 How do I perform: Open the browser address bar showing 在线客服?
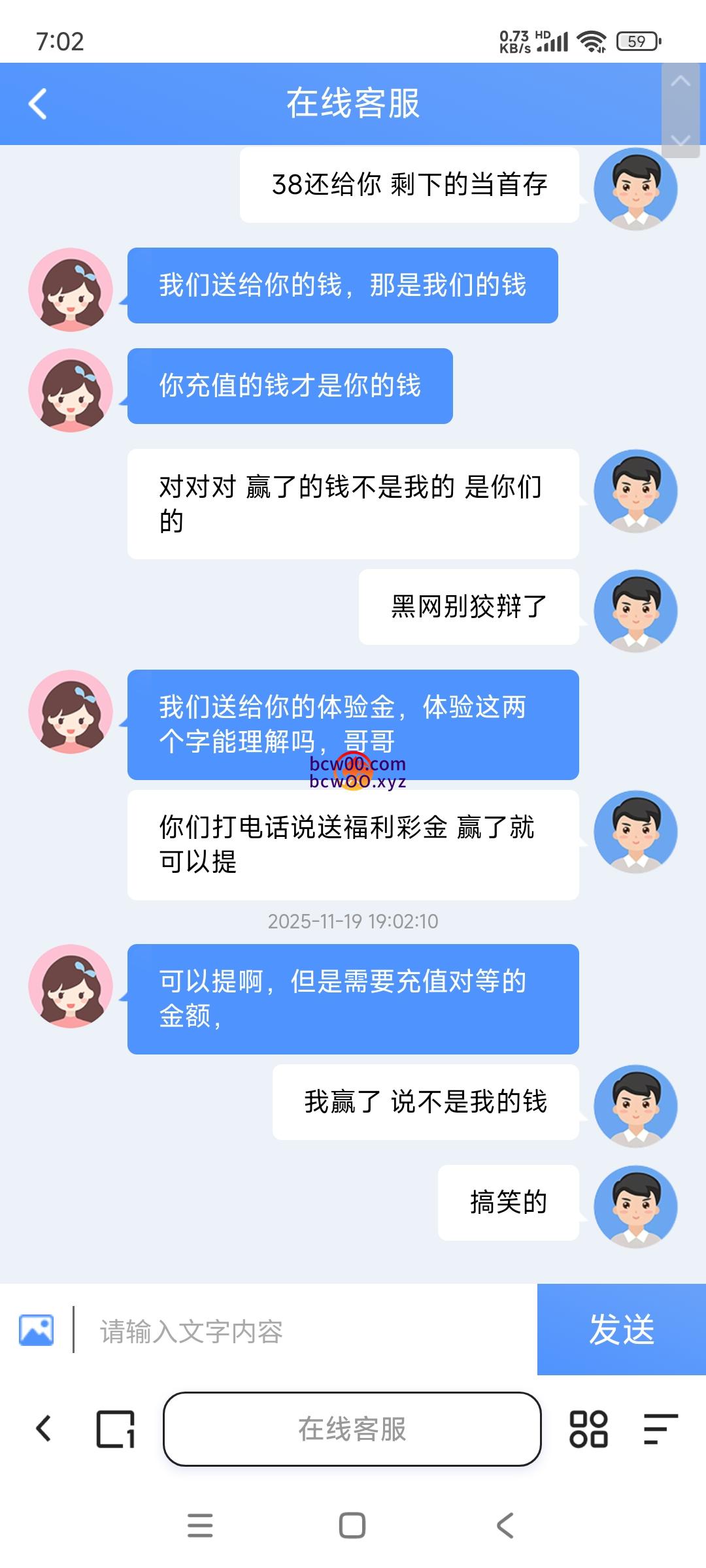352,1429
